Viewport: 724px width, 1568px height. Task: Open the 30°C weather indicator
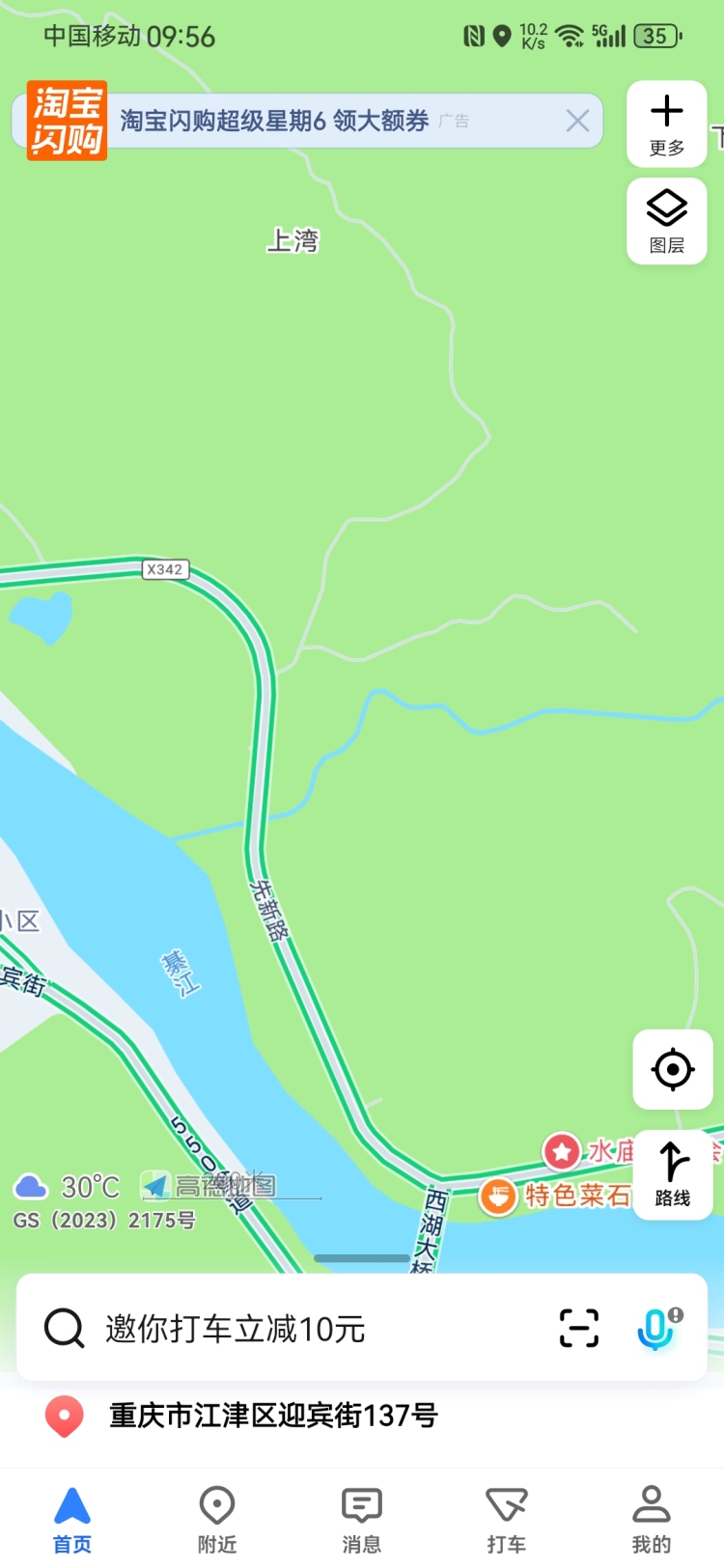(x=68, y=1186)
